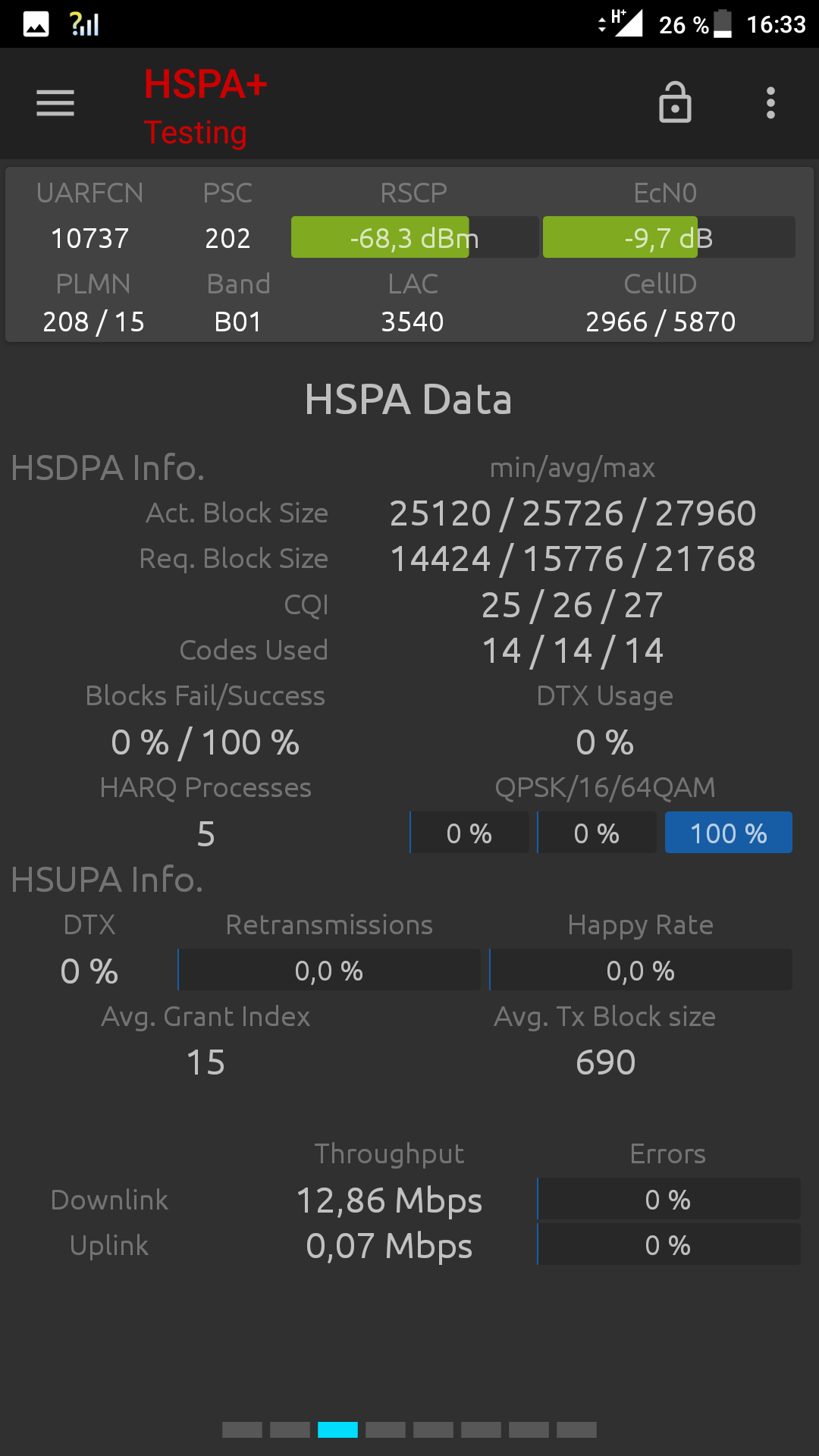819x1456 pixels.
Task: Open the three-dot overflow menu
Action: click(770, 103)
